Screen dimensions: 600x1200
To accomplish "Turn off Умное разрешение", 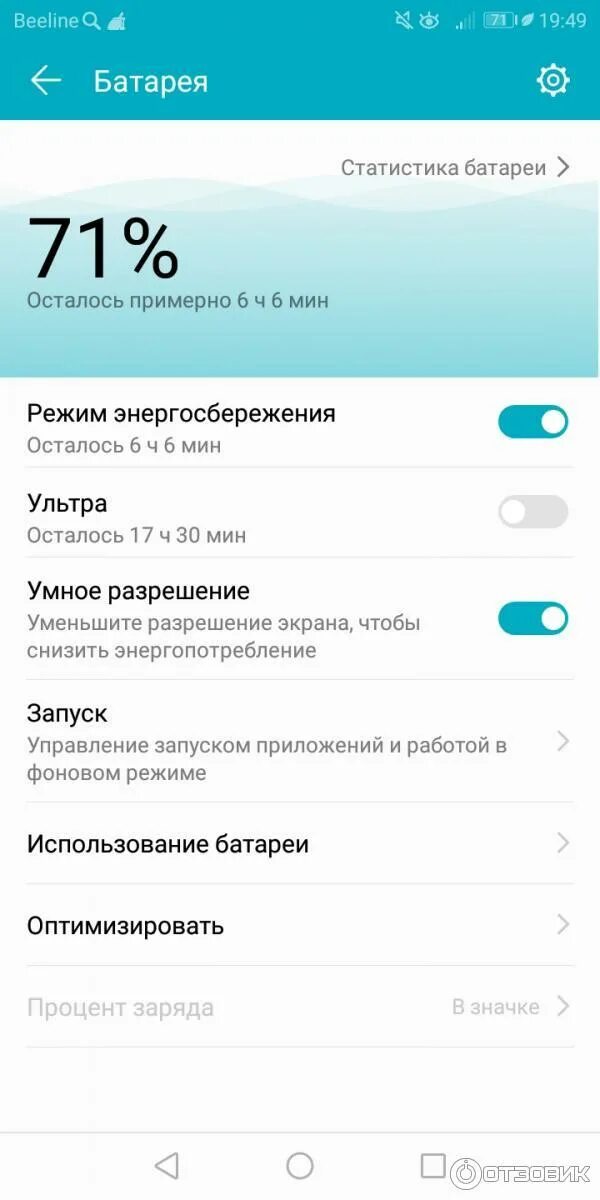I will tap(533, 619).
